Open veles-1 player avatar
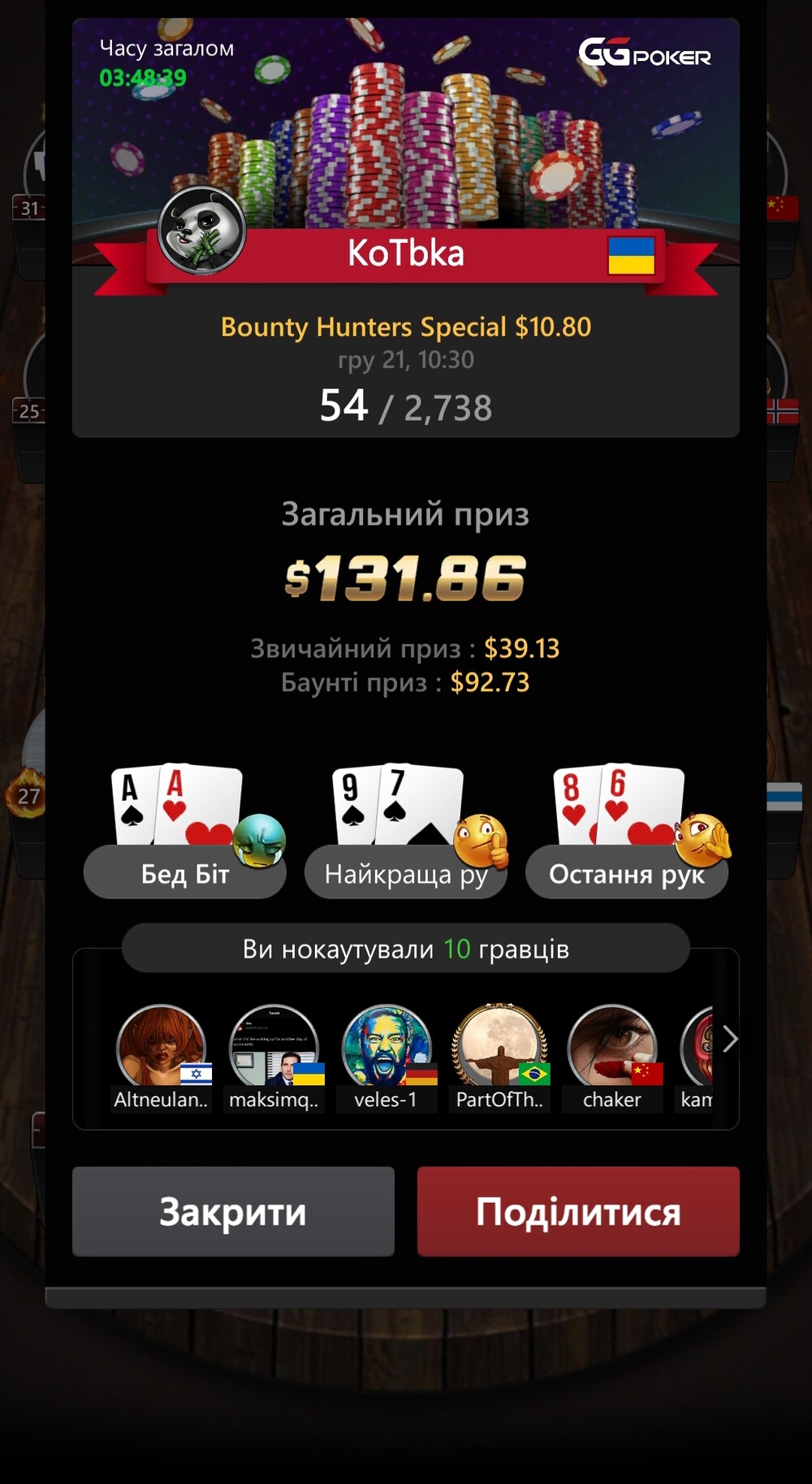Screen dimensions: 812x1484 [387, 1047]
